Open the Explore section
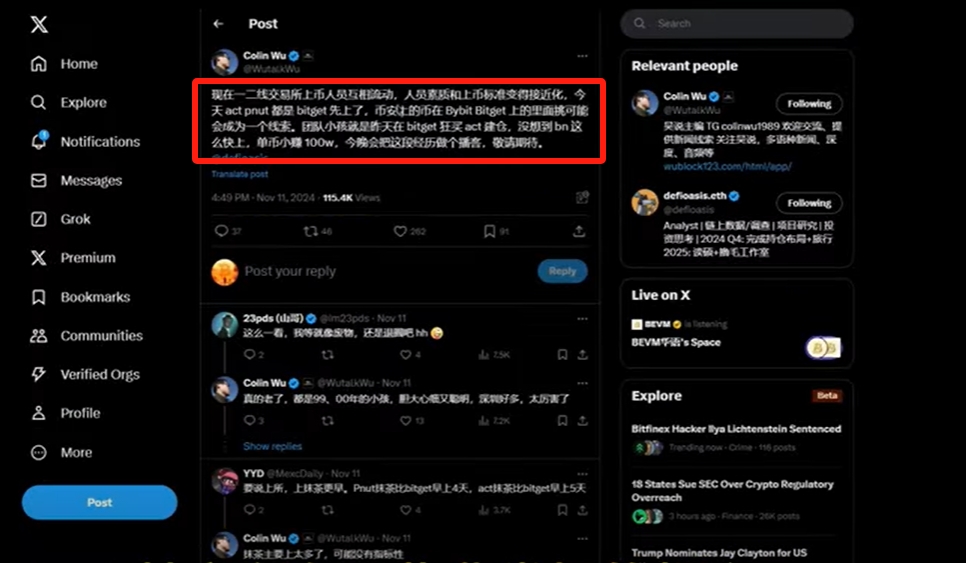This screenshot has width=966, height=563. click(x=82, y=102)
